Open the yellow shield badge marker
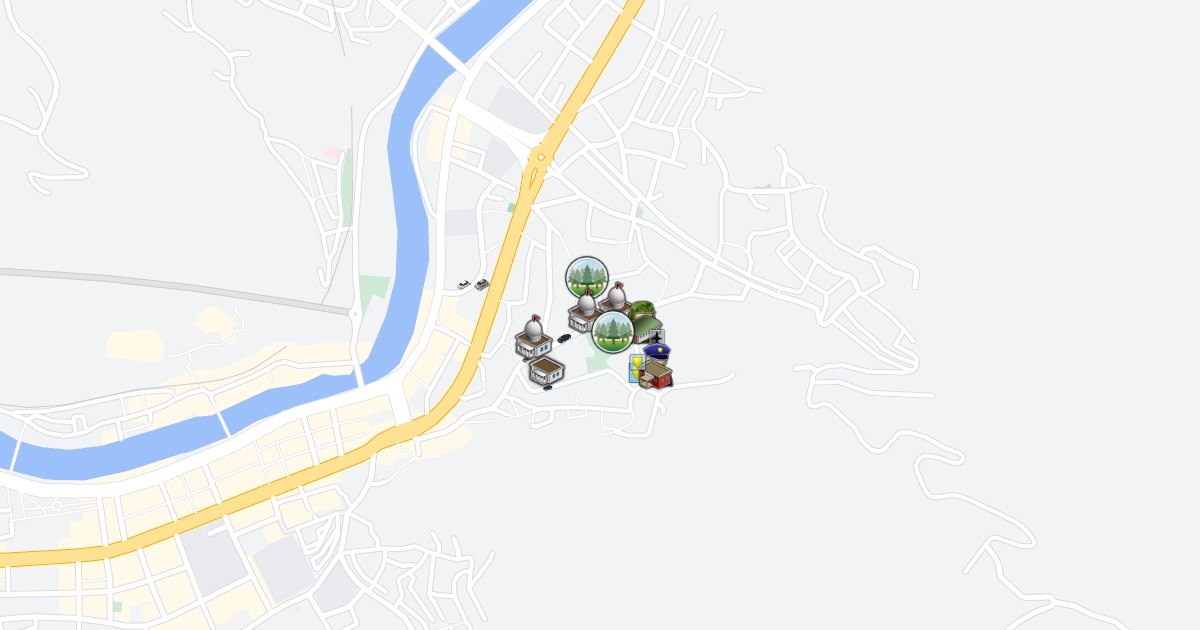This screenshot has width=1200, height=630. click(x=636, y=362)
